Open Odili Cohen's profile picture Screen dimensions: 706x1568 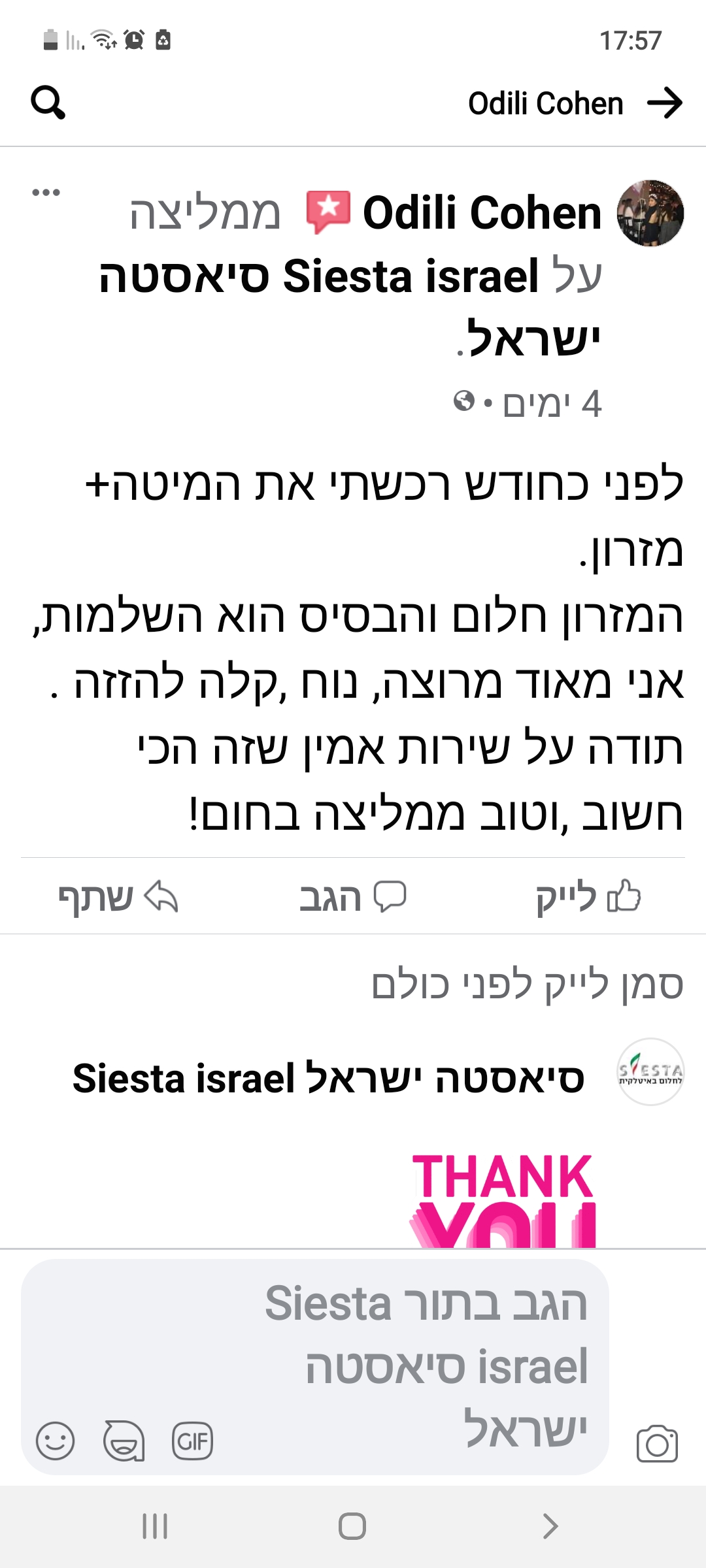pyautogui.click(x=650, y=214)
